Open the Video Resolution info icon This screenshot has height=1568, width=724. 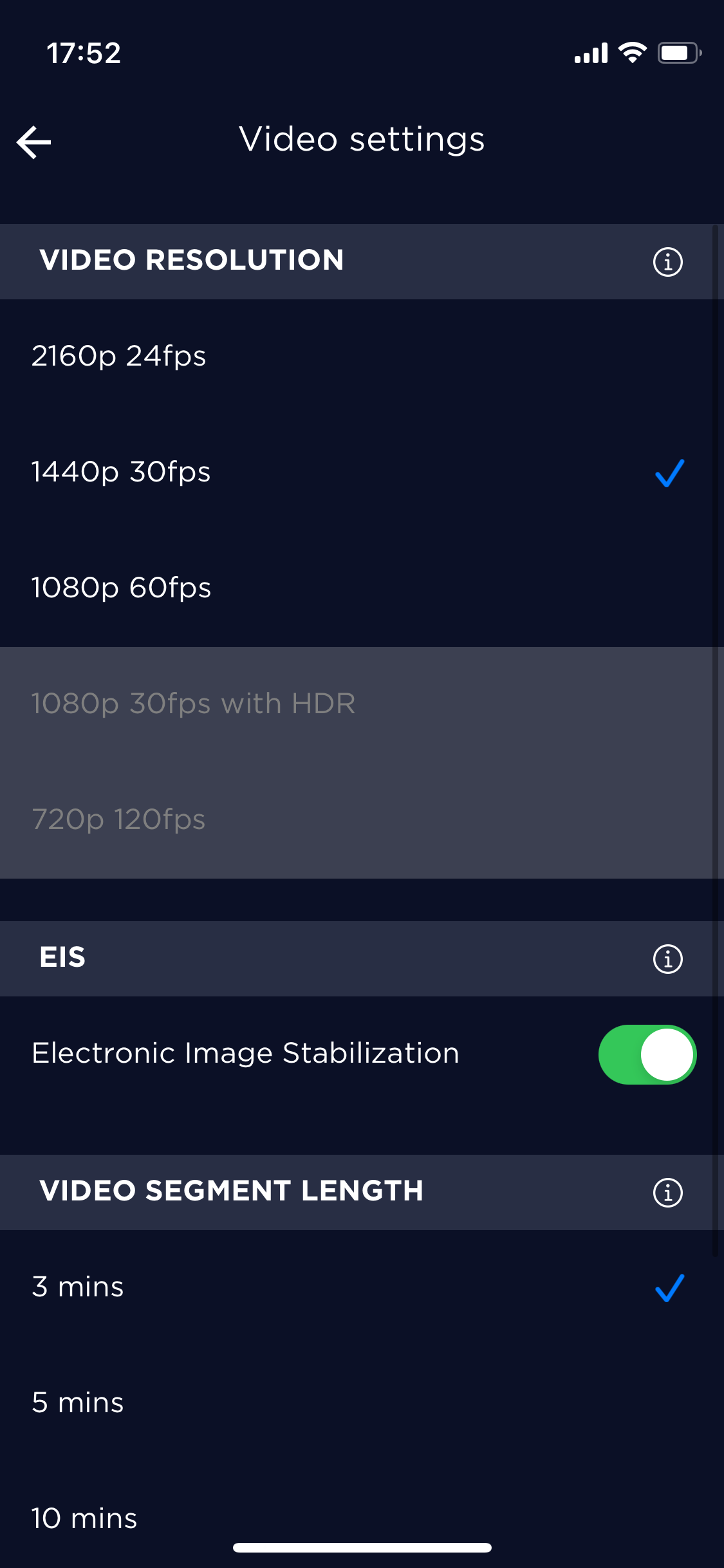(667, 262)
